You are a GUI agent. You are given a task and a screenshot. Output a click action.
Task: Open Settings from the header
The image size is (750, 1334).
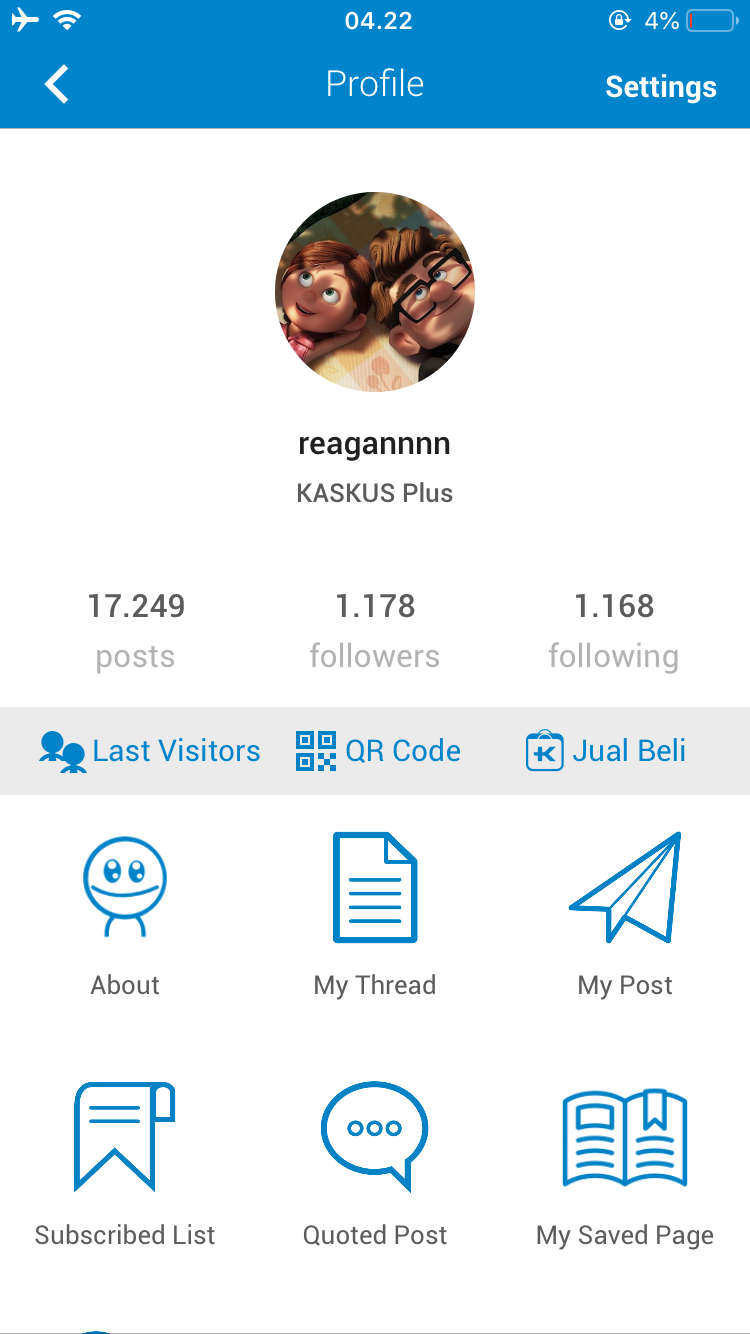click(x=660, y=87)
